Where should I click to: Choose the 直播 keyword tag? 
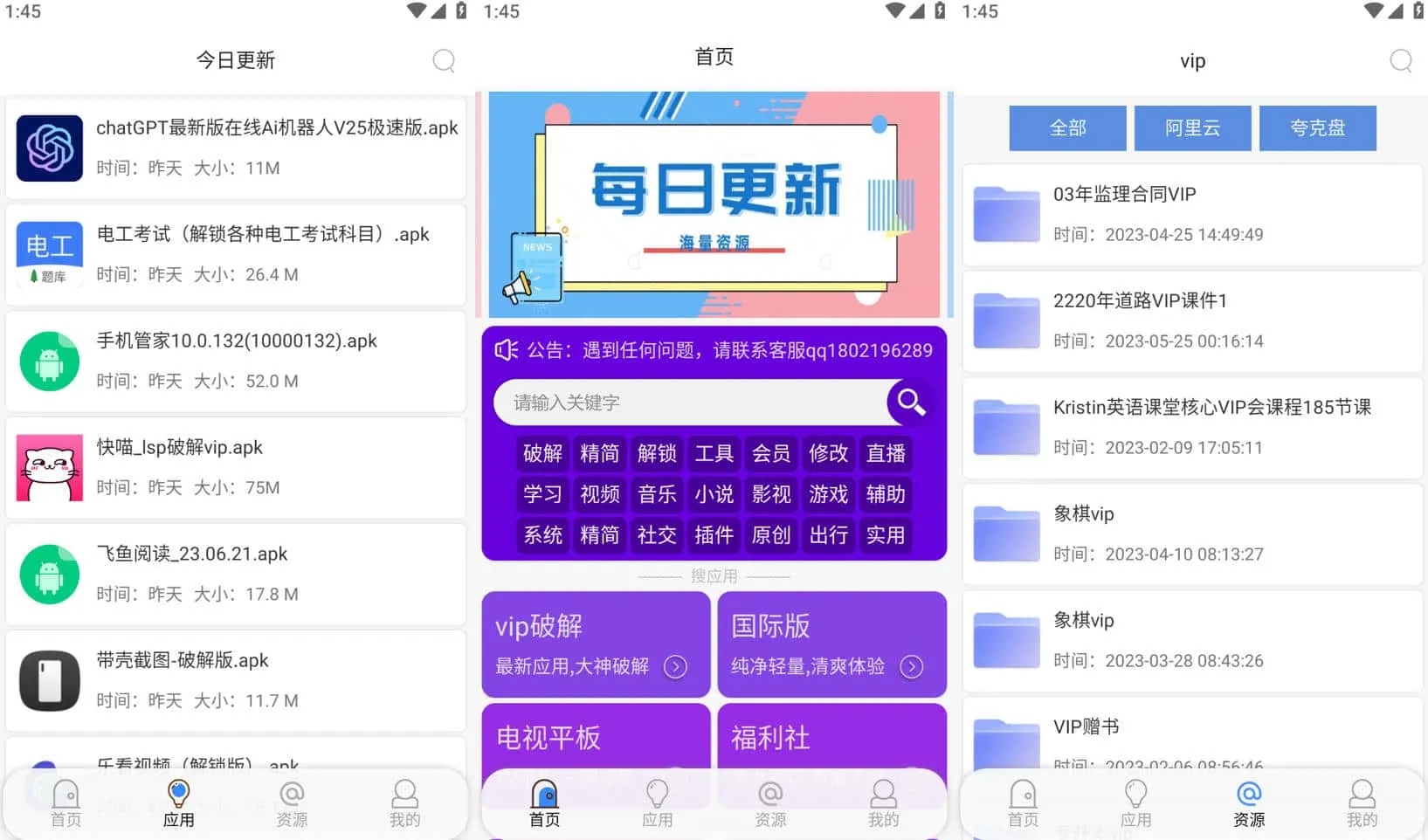886,453
